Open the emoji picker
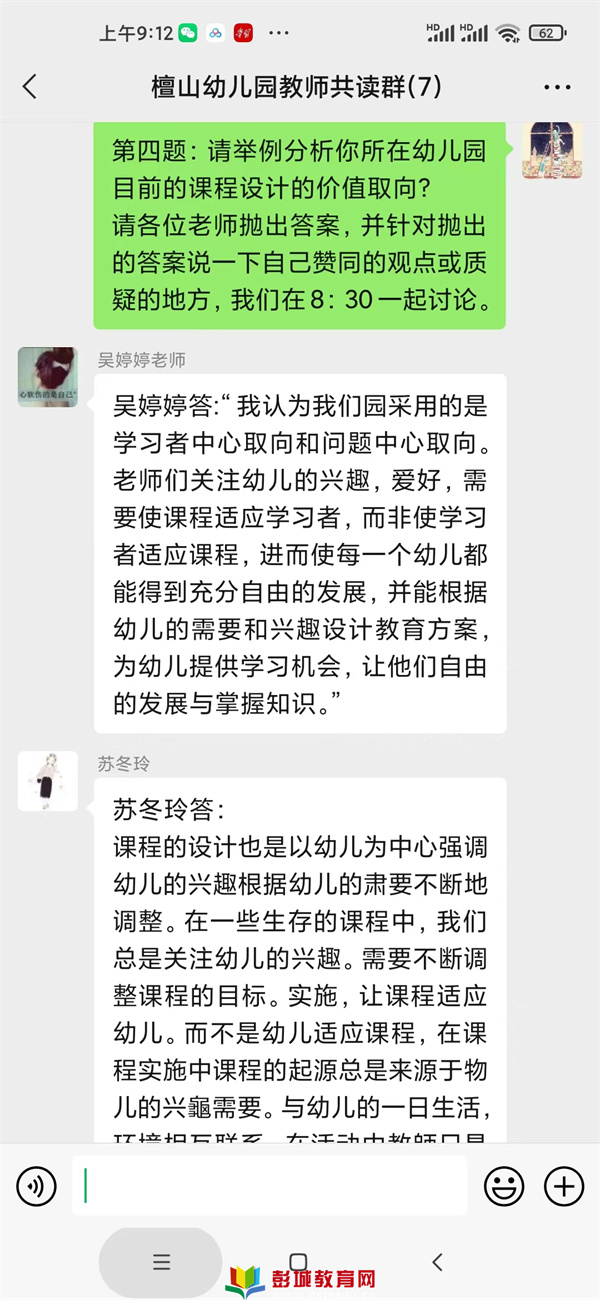Image resolution: width=600 pixels, height=1300 pixels. click(504, 1187)
